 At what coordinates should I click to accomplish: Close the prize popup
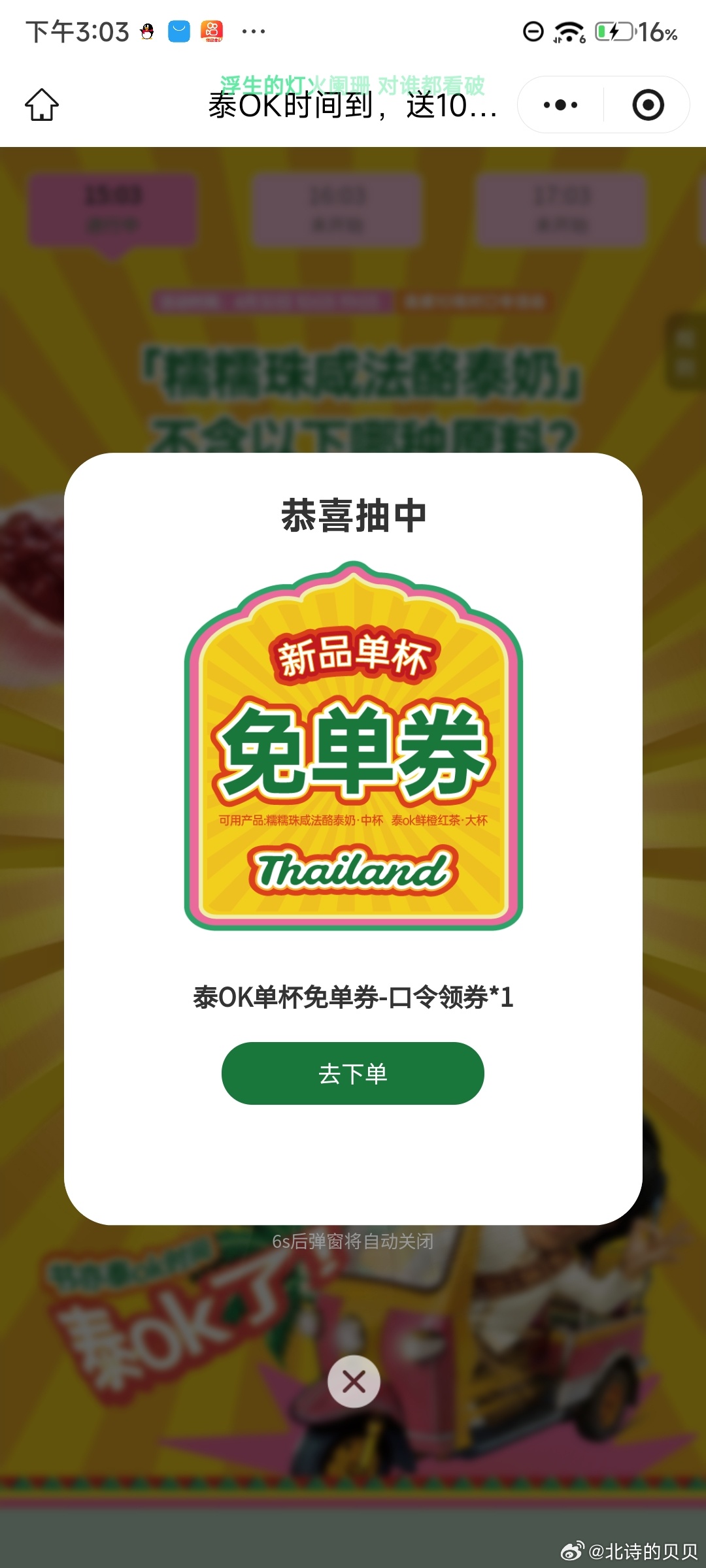[x=354, y=1381]
